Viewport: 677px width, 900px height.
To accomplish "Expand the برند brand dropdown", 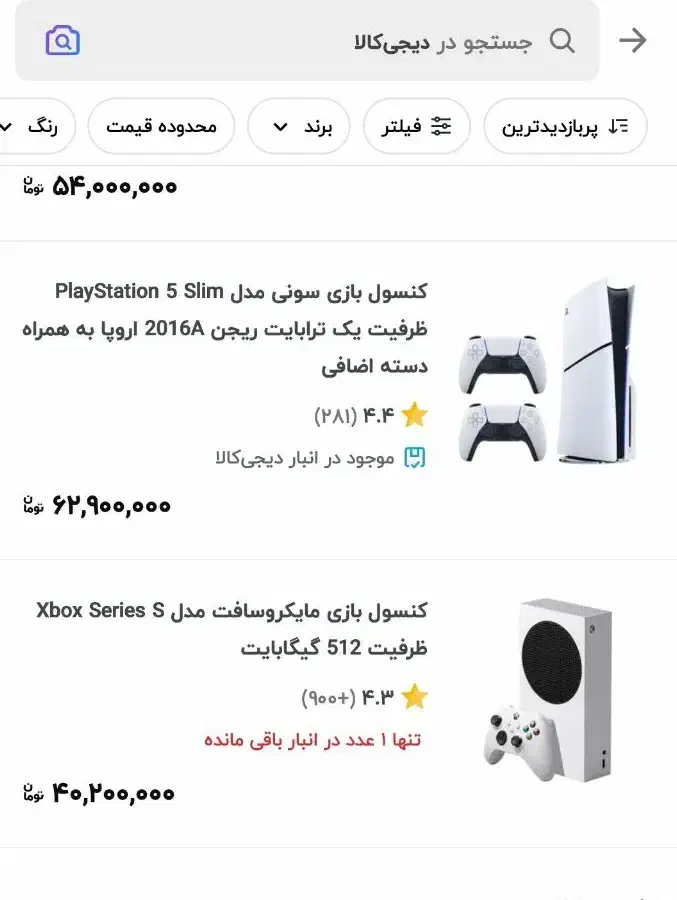I will [x=299, y=126].
